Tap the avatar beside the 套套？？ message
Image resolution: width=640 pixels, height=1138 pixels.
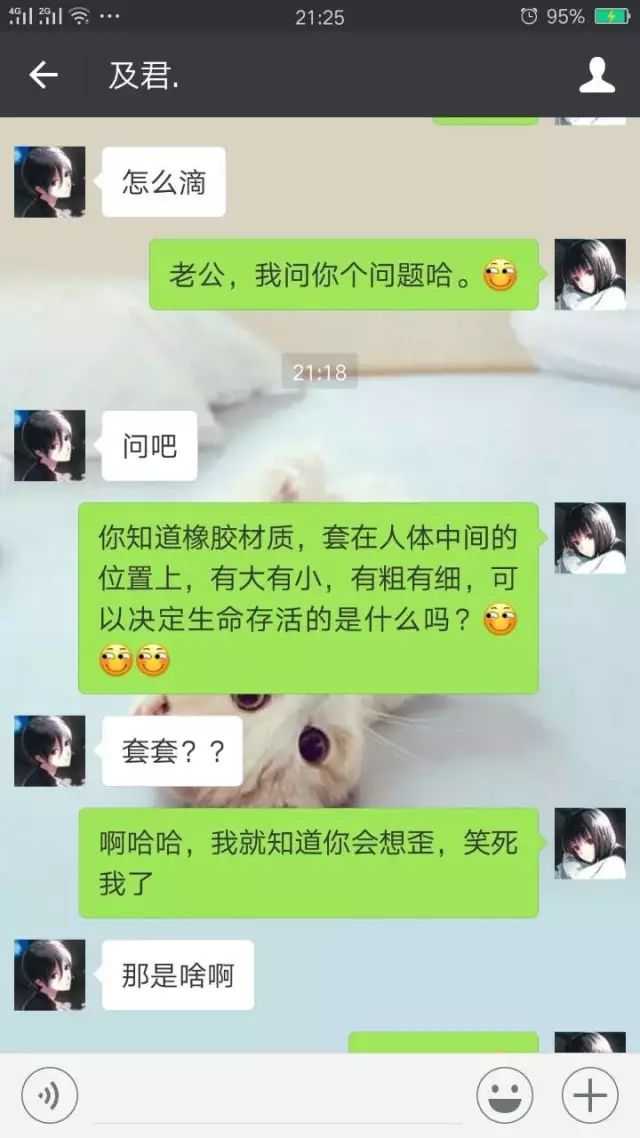49,751
